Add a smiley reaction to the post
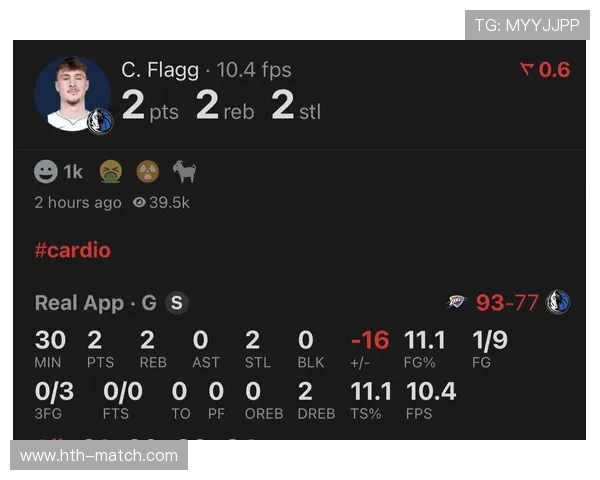The width and height of the screenshot is (600, 480). click(46, 172)
